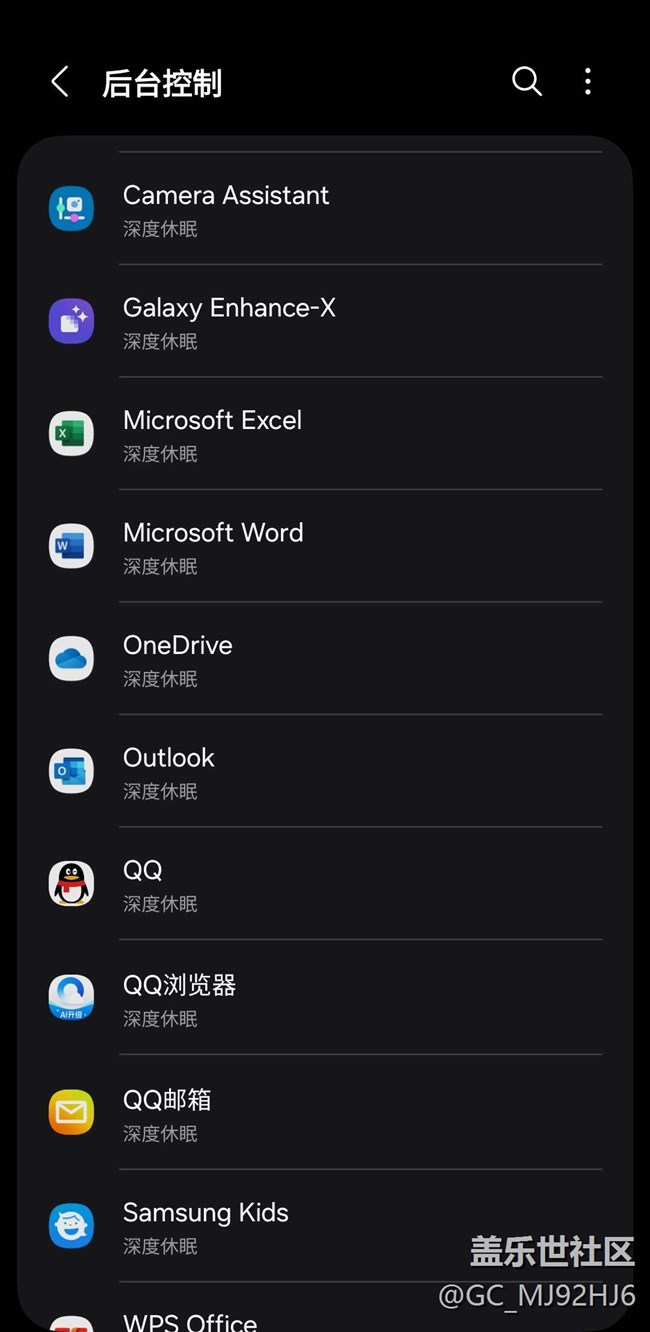This screenshot has height=1332, width=650.
Task: Open the search icon
Action: (x=527, y=82)
